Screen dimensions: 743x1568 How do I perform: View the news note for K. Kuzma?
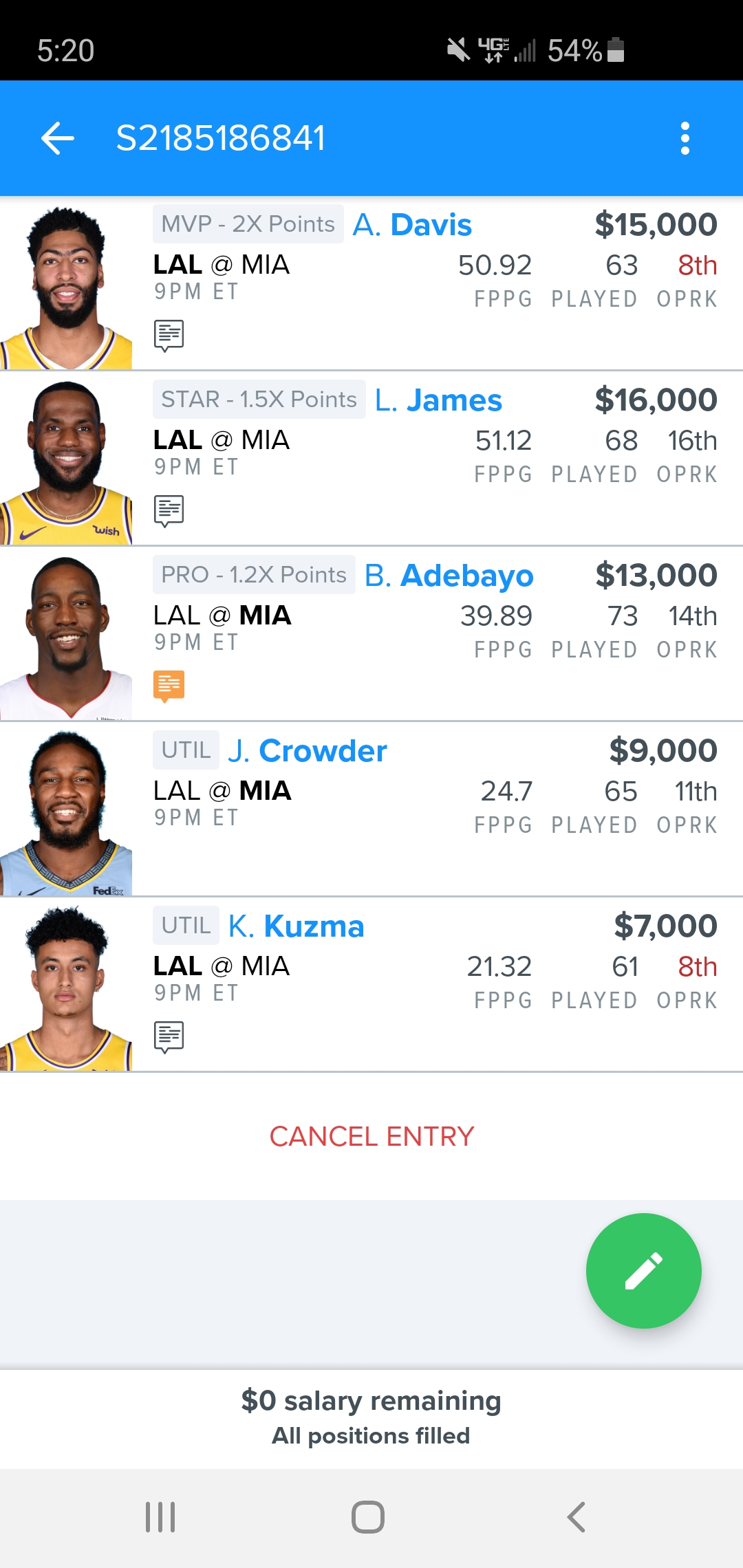tap(169, 1037)
